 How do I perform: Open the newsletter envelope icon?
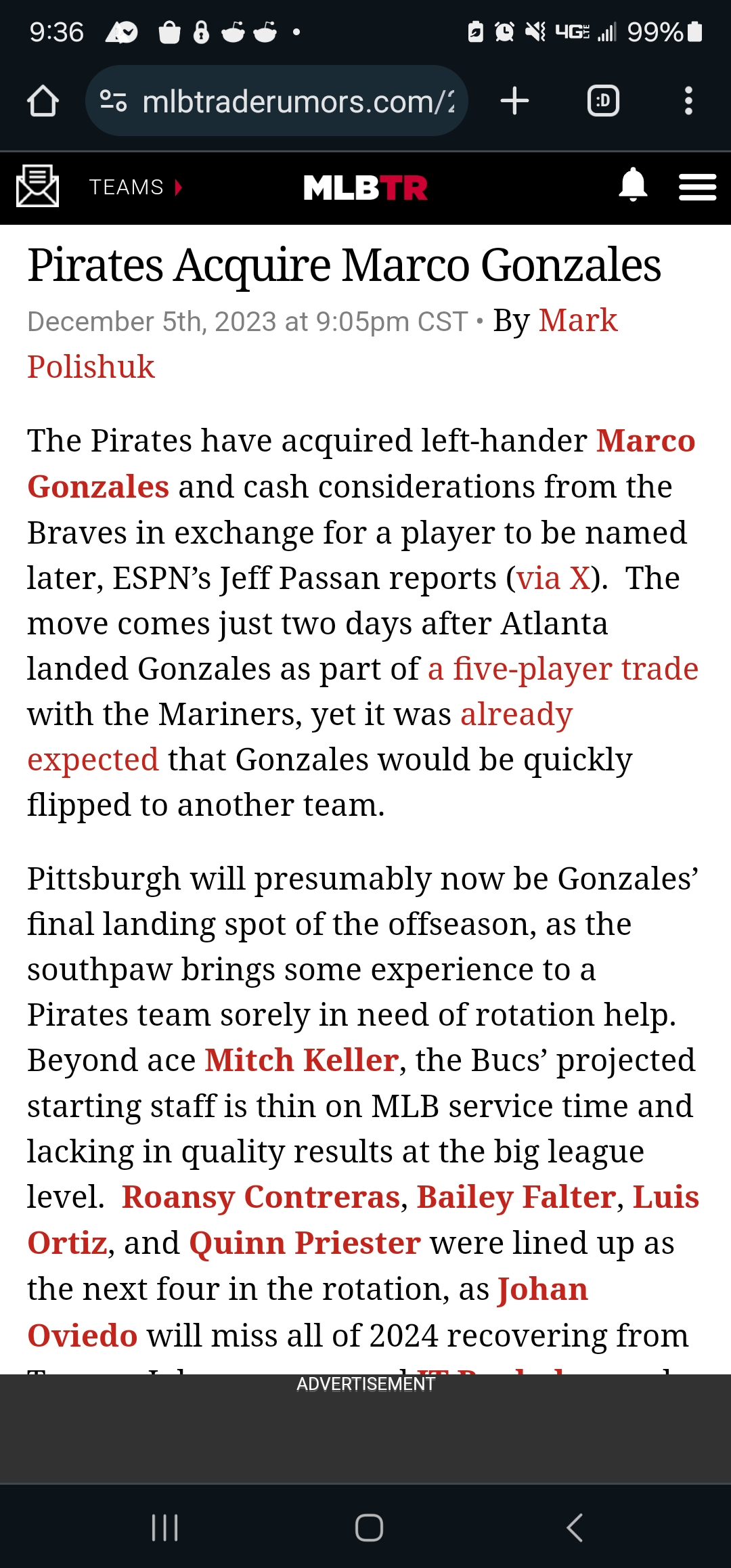38,186
